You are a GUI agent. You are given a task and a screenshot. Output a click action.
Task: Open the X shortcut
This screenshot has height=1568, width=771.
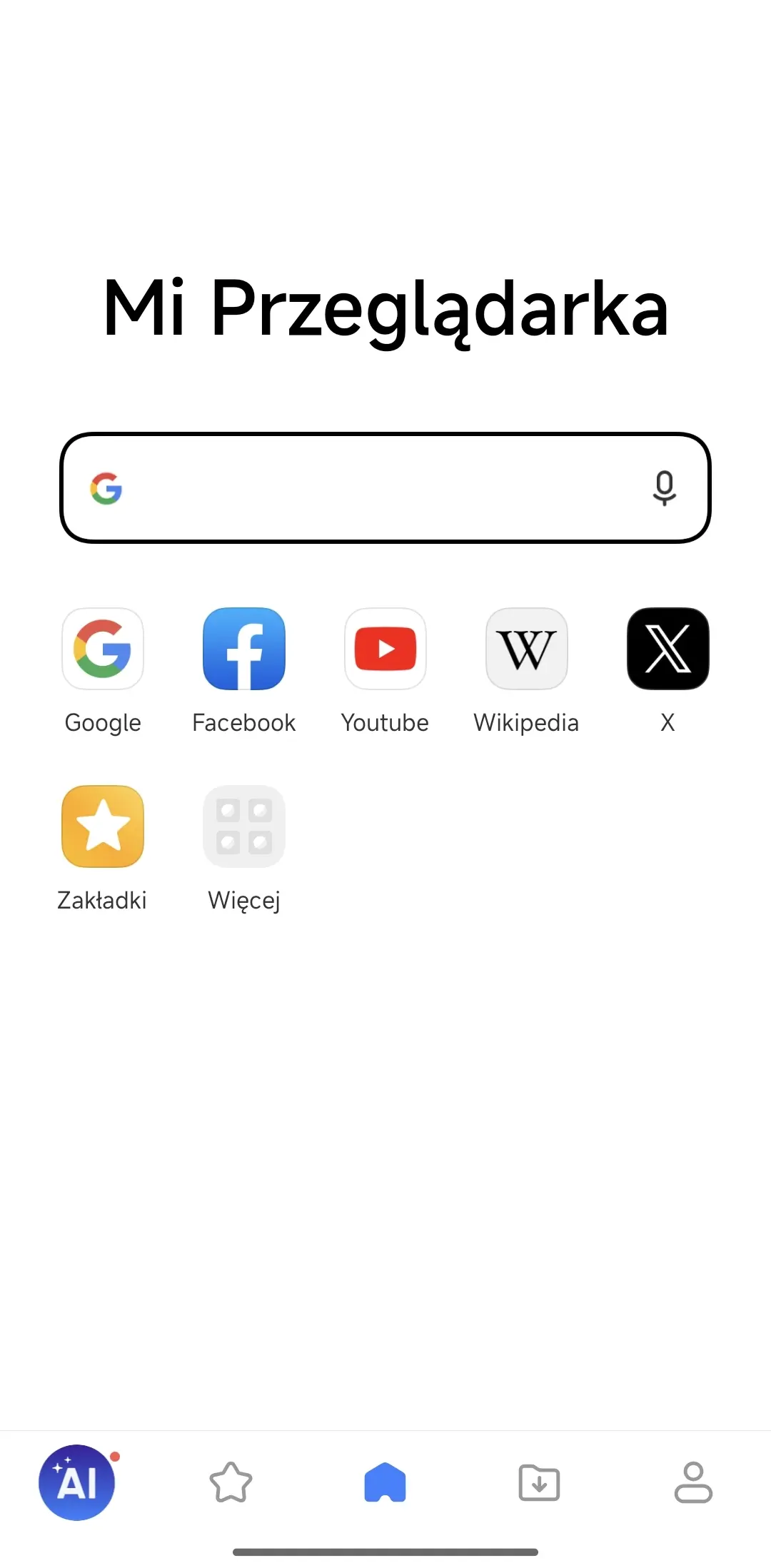(667, 649)
